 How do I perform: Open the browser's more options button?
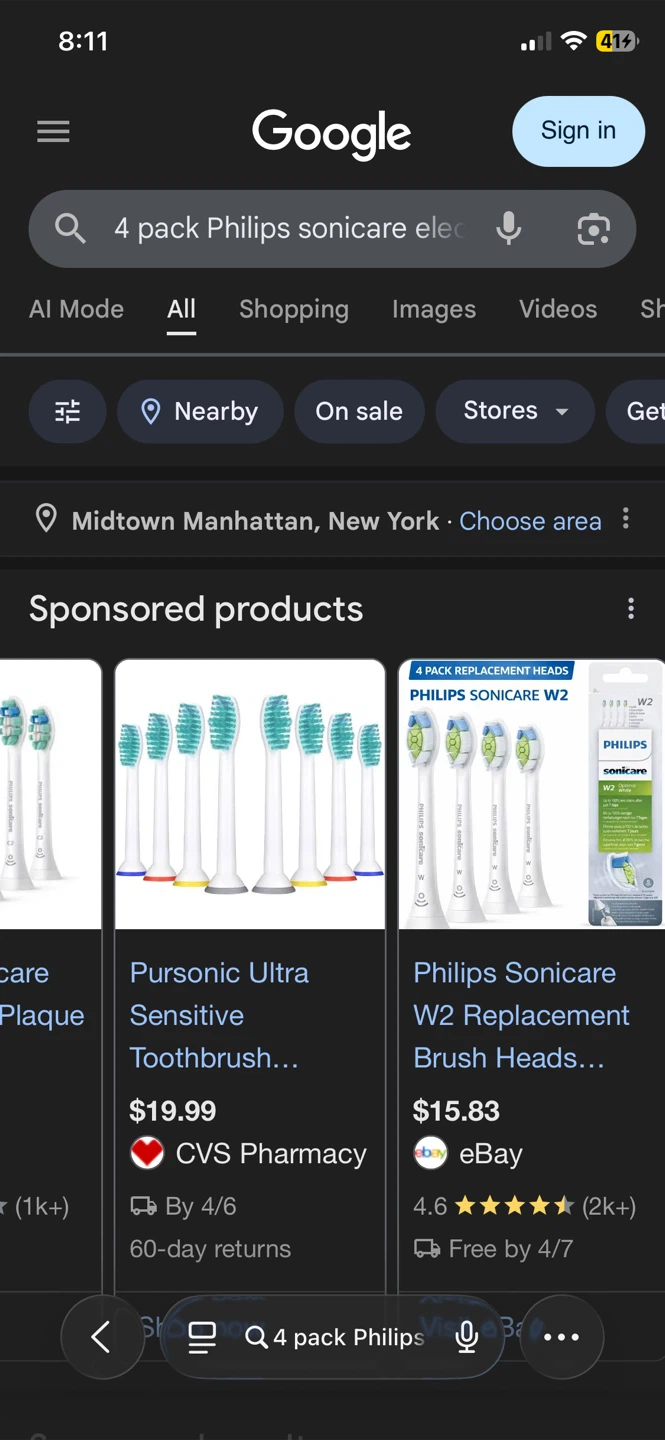[x=561, y=1337]
